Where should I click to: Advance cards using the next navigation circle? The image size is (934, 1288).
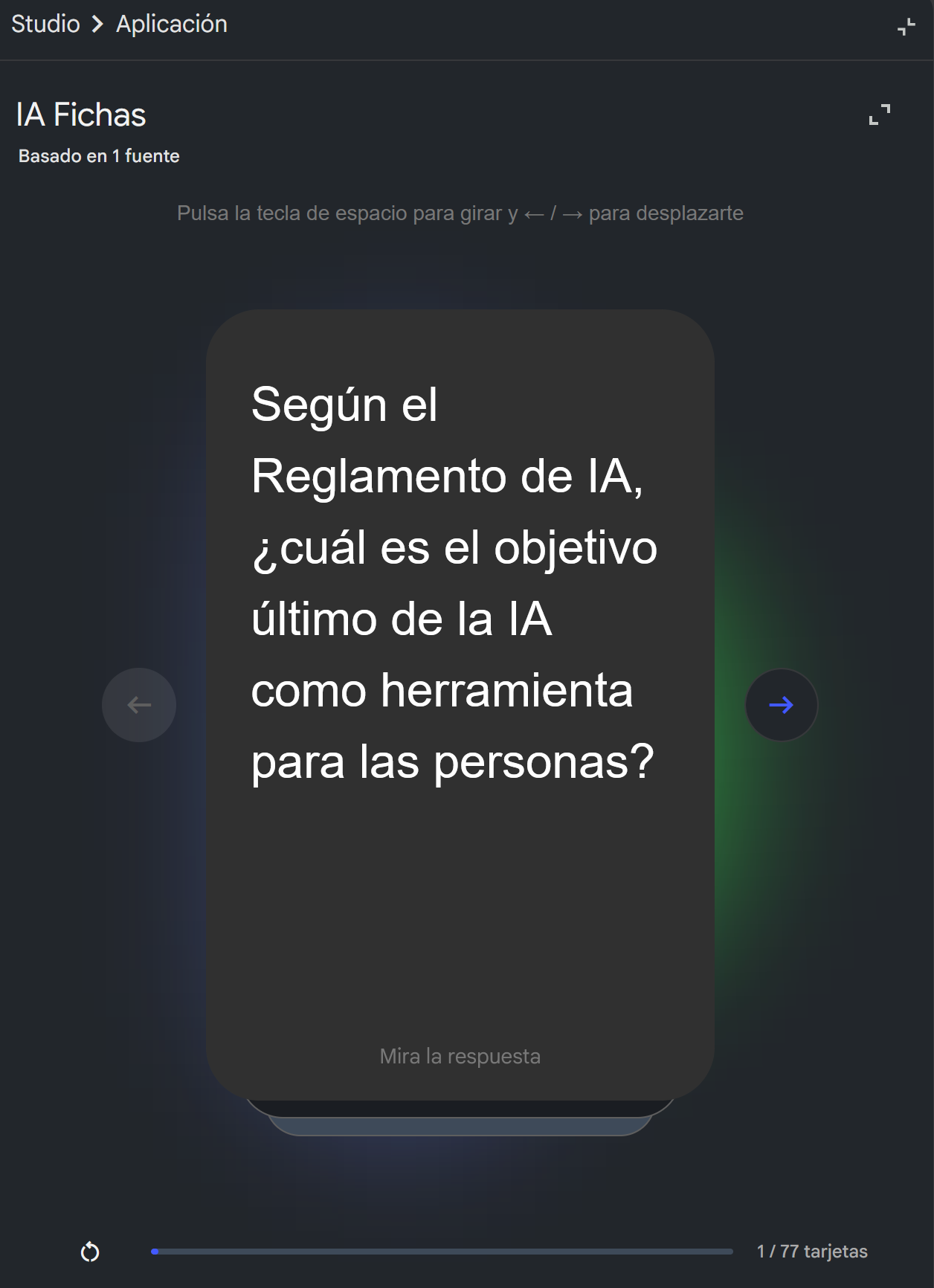click(x=780, y=705)
